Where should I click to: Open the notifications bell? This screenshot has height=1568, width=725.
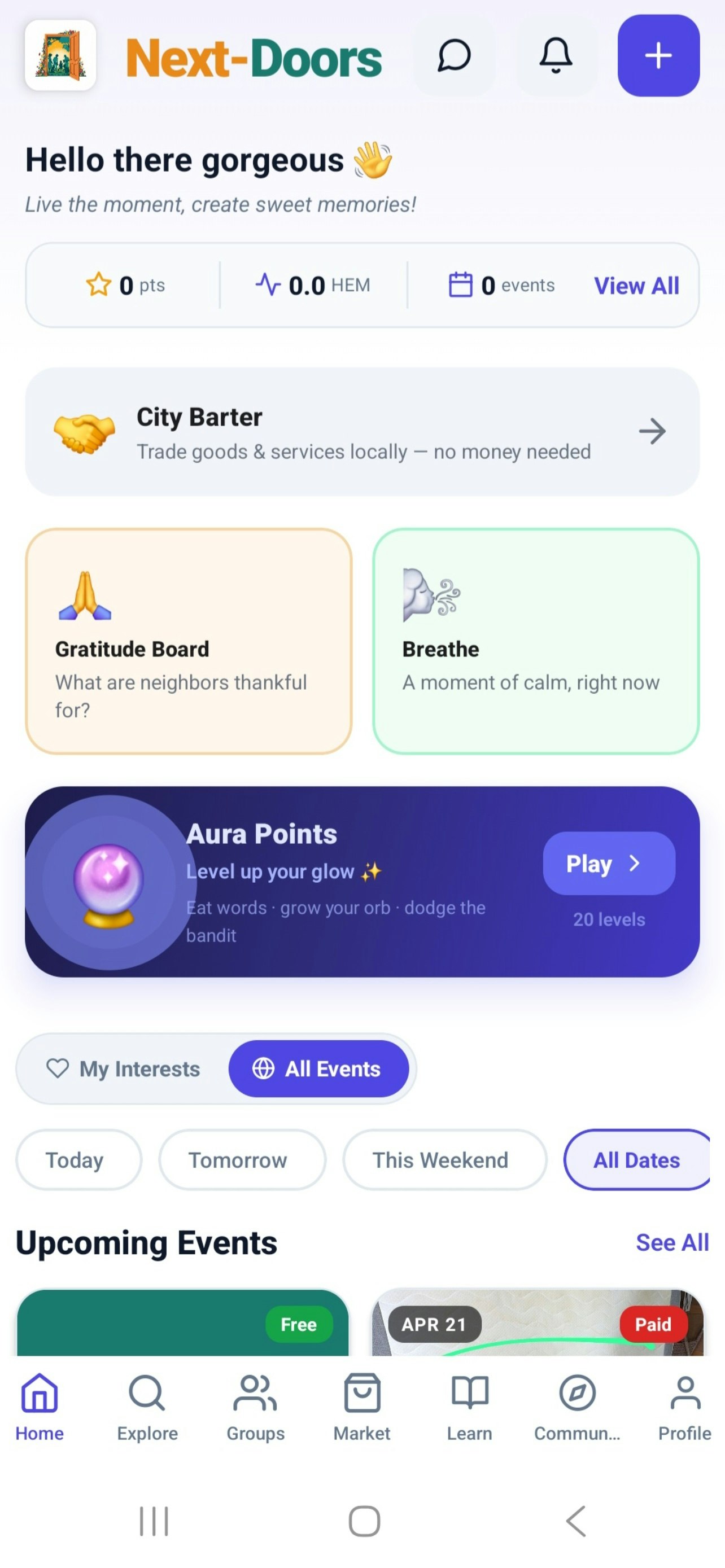coord(556,56)
